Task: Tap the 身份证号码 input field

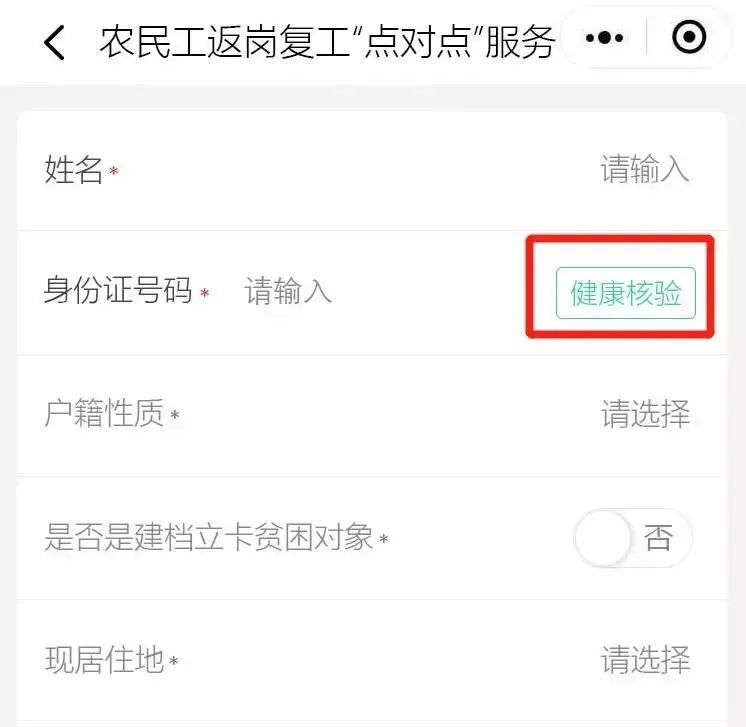Action: coord(288,292)
